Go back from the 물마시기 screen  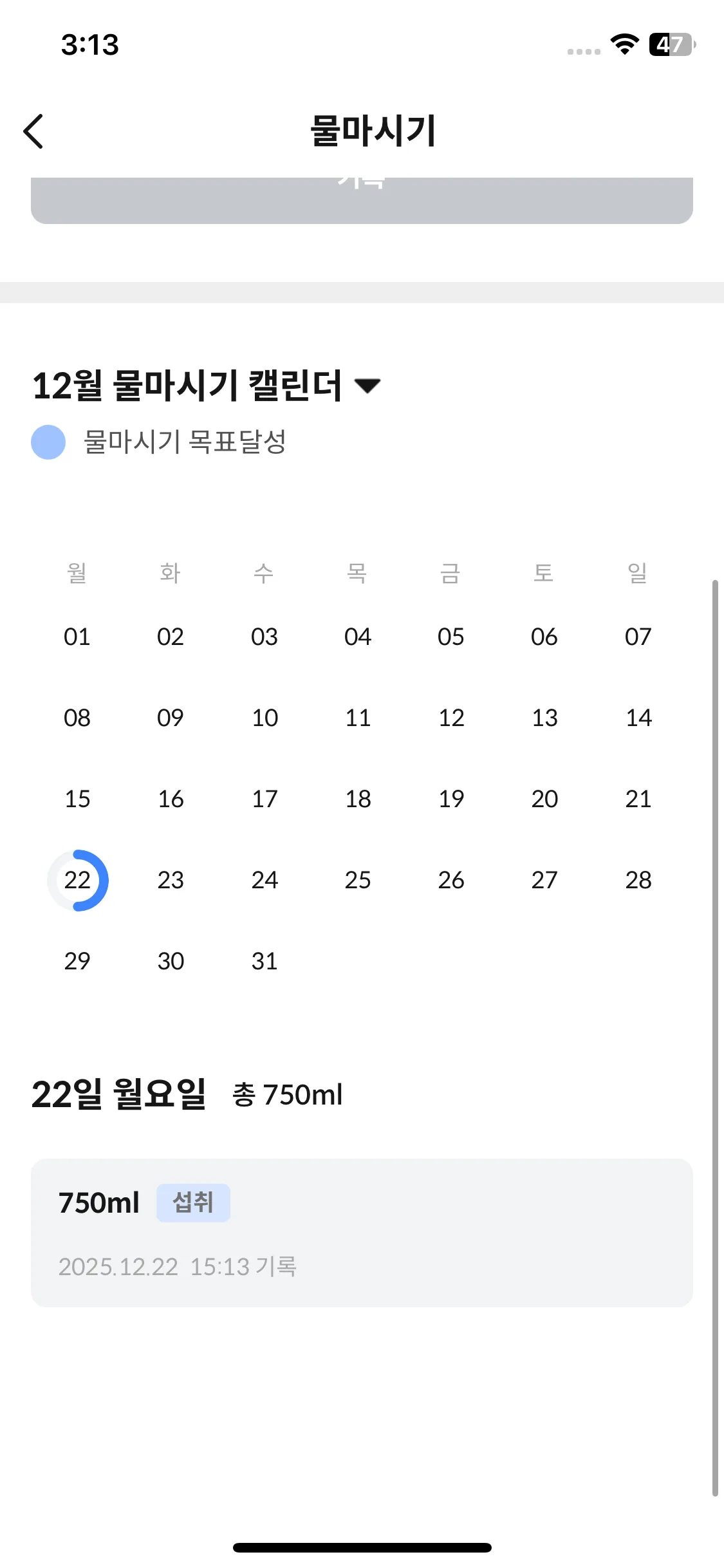pos(33,131)
